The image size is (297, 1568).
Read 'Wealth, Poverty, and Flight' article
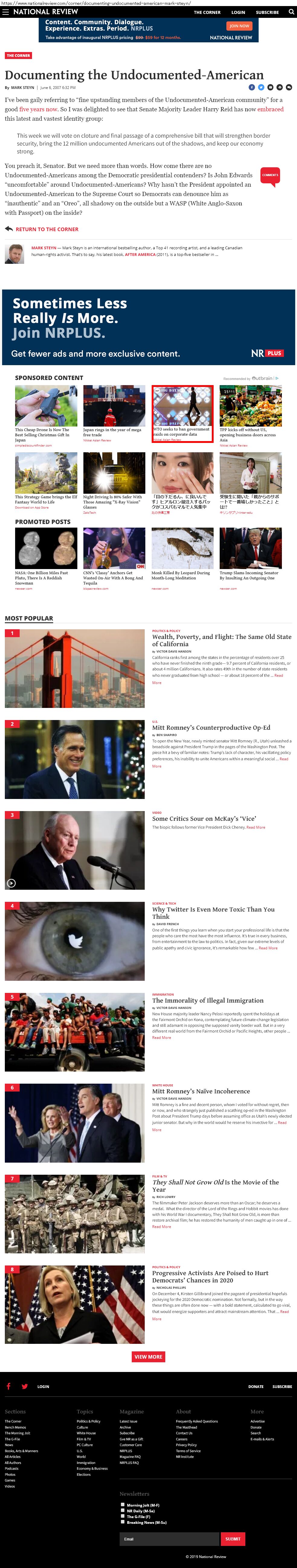click(x=221, y=640)
